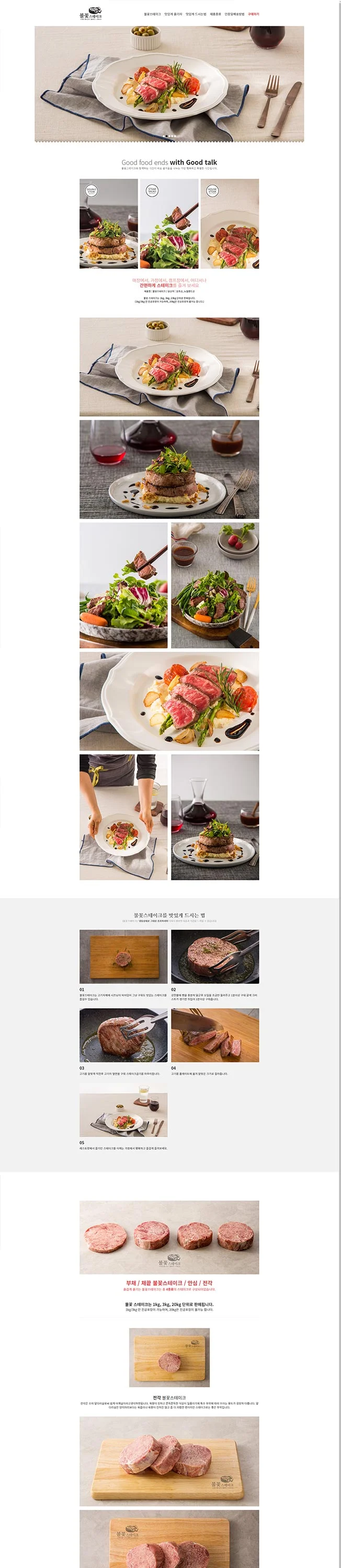
Task: Open the 불꽃스테이크 menu link
Action: (152, 14)
